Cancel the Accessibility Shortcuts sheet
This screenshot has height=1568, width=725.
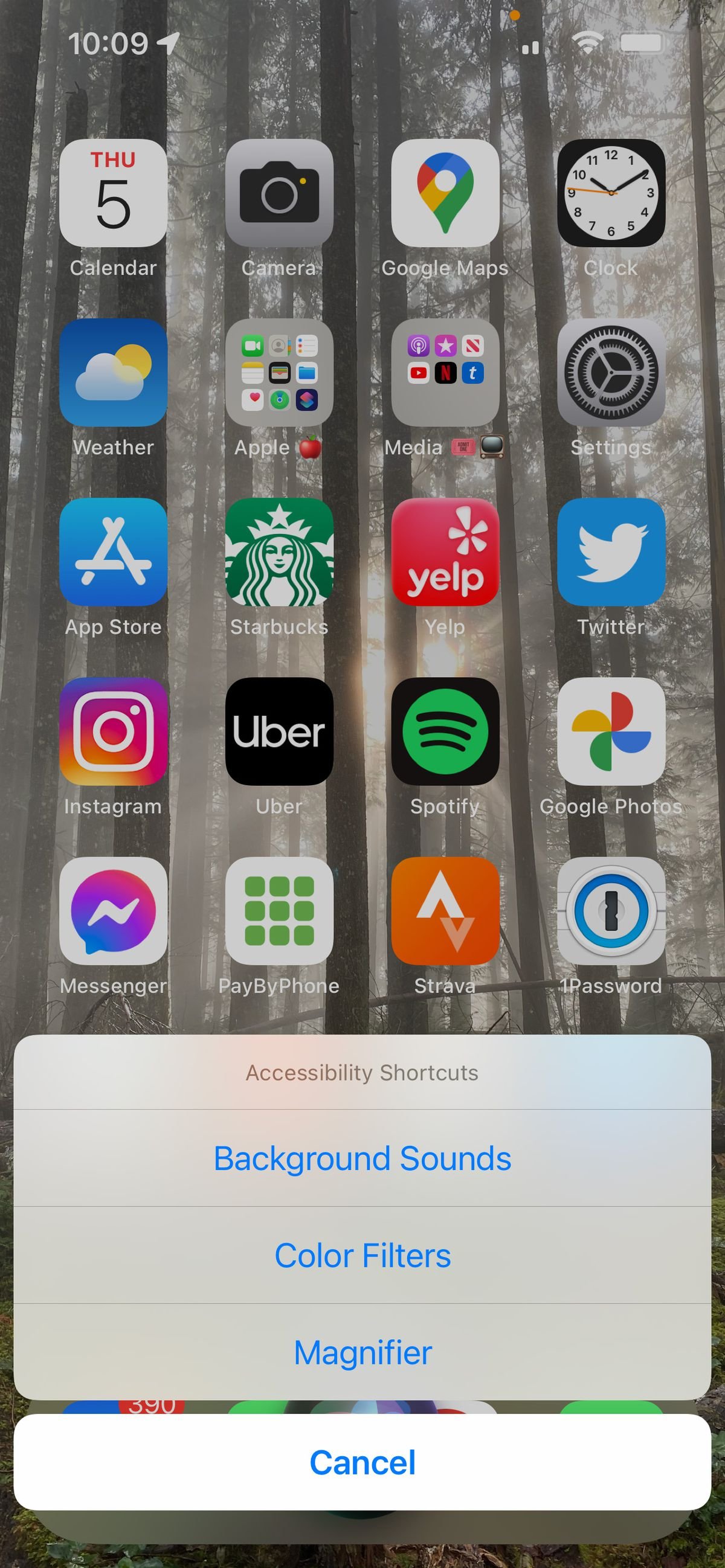pyautogui.click(x=362, y=1463)
